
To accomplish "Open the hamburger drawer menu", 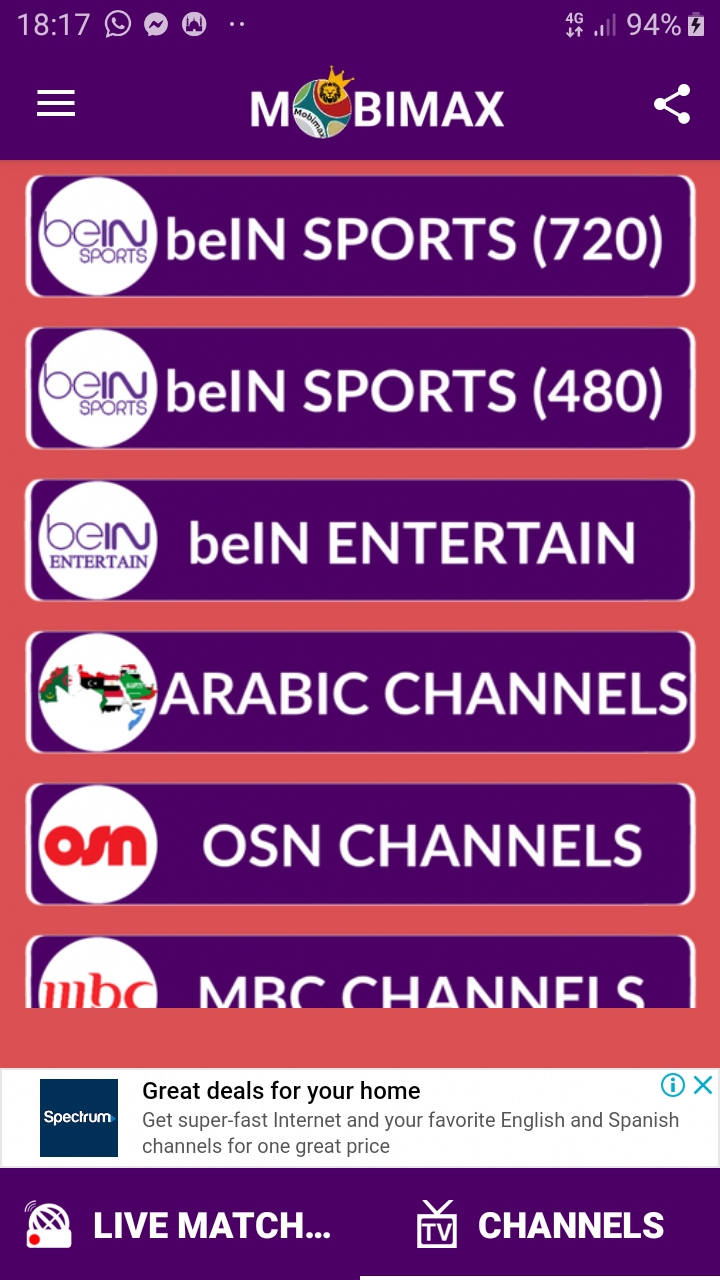I will 56,104.
